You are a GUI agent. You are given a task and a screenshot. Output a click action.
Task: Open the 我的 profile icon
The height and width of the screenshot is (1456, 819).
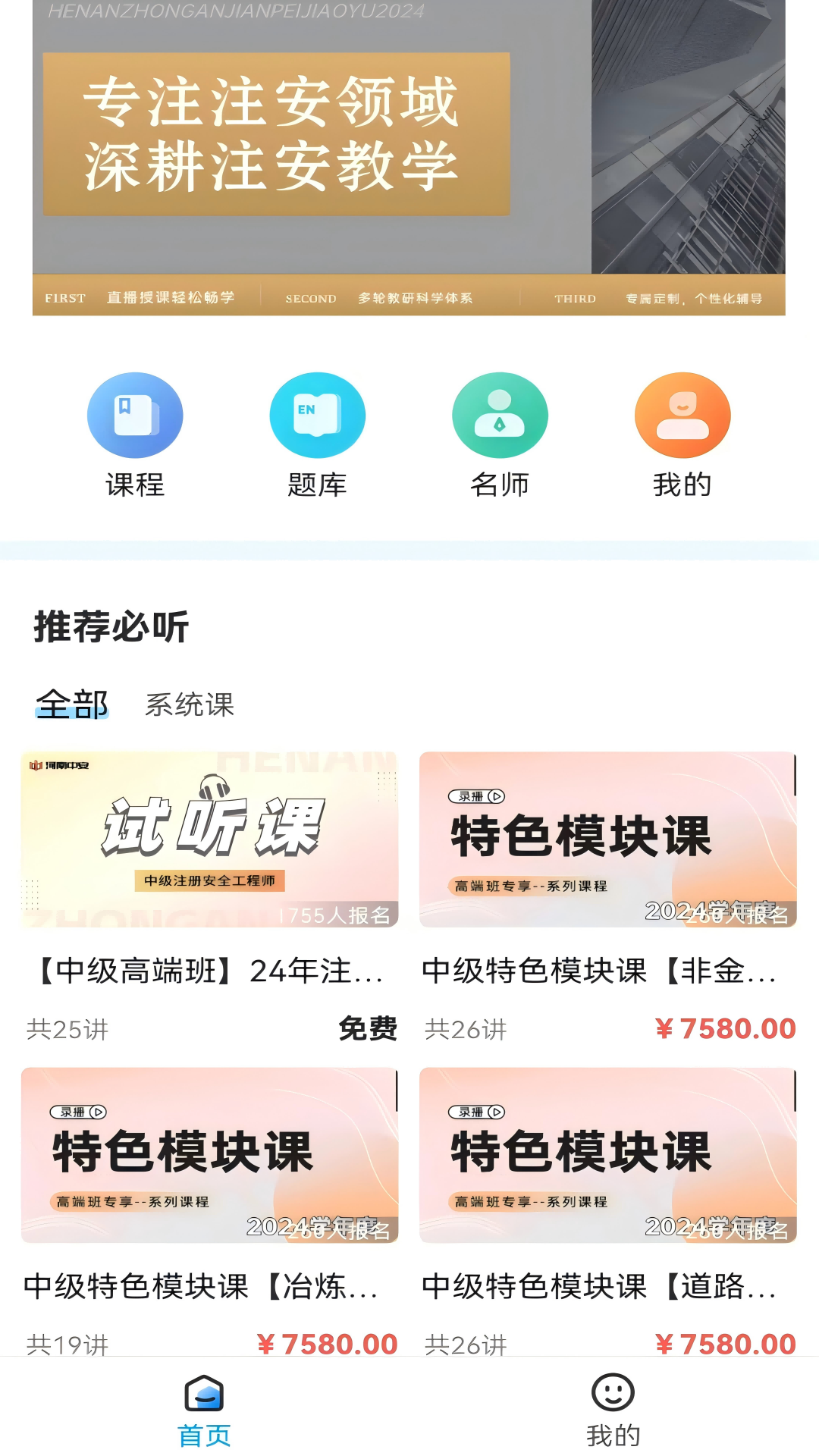click(x=682, y=415)
